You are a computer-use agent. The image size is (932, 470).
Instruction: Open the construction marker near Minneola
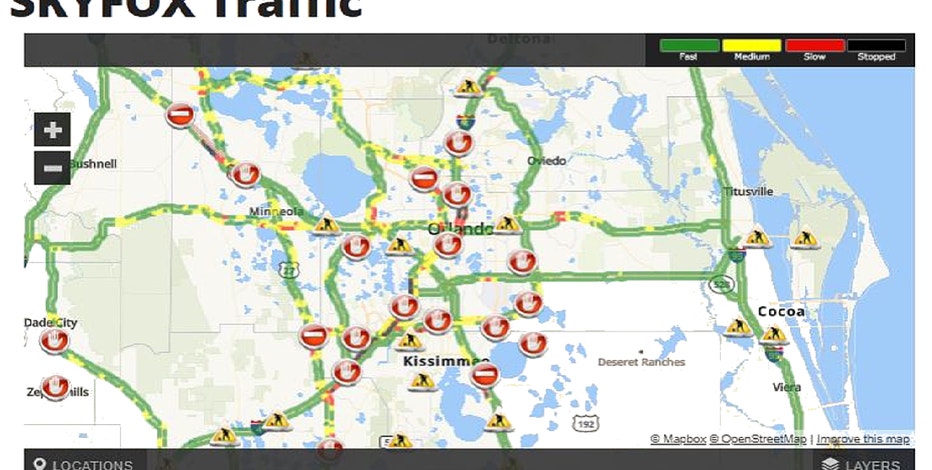pos(324,226)
